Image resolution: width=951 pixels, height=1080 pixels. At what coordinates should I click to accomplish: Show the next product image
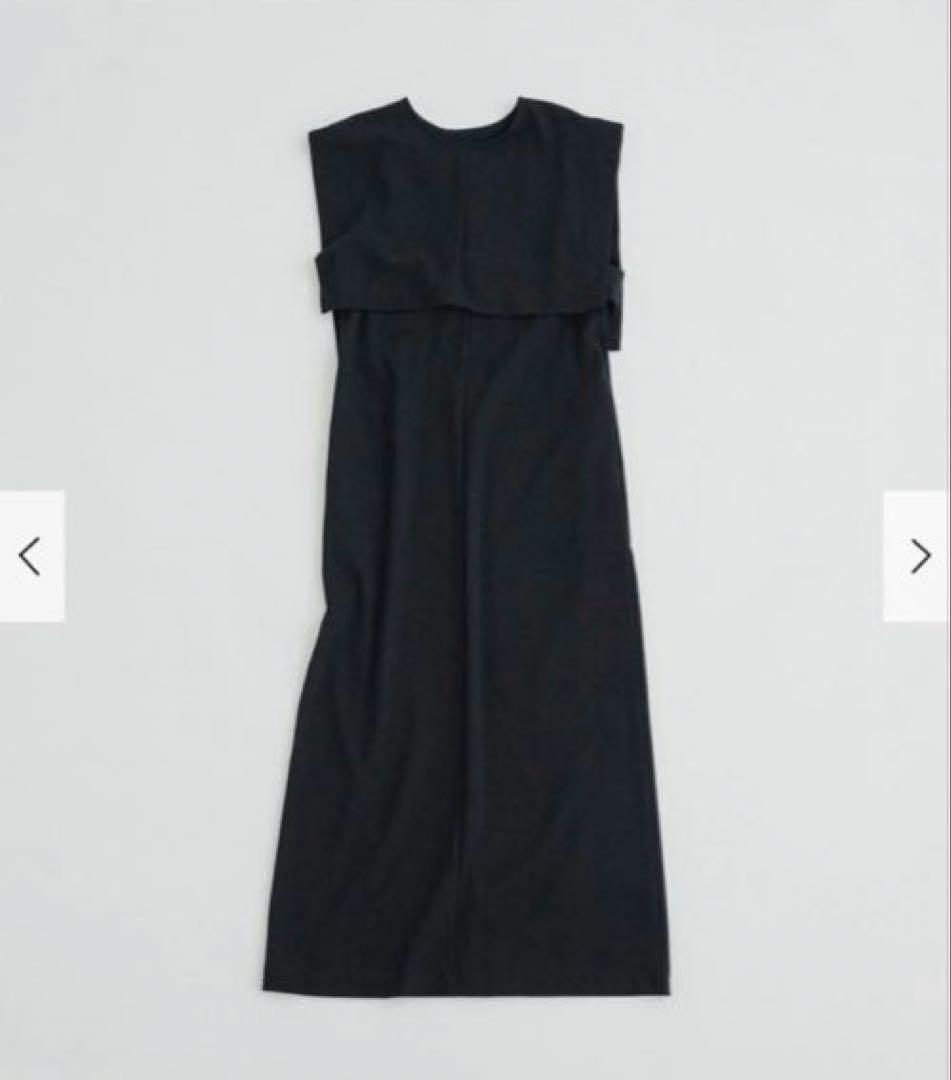pos(918,556)
